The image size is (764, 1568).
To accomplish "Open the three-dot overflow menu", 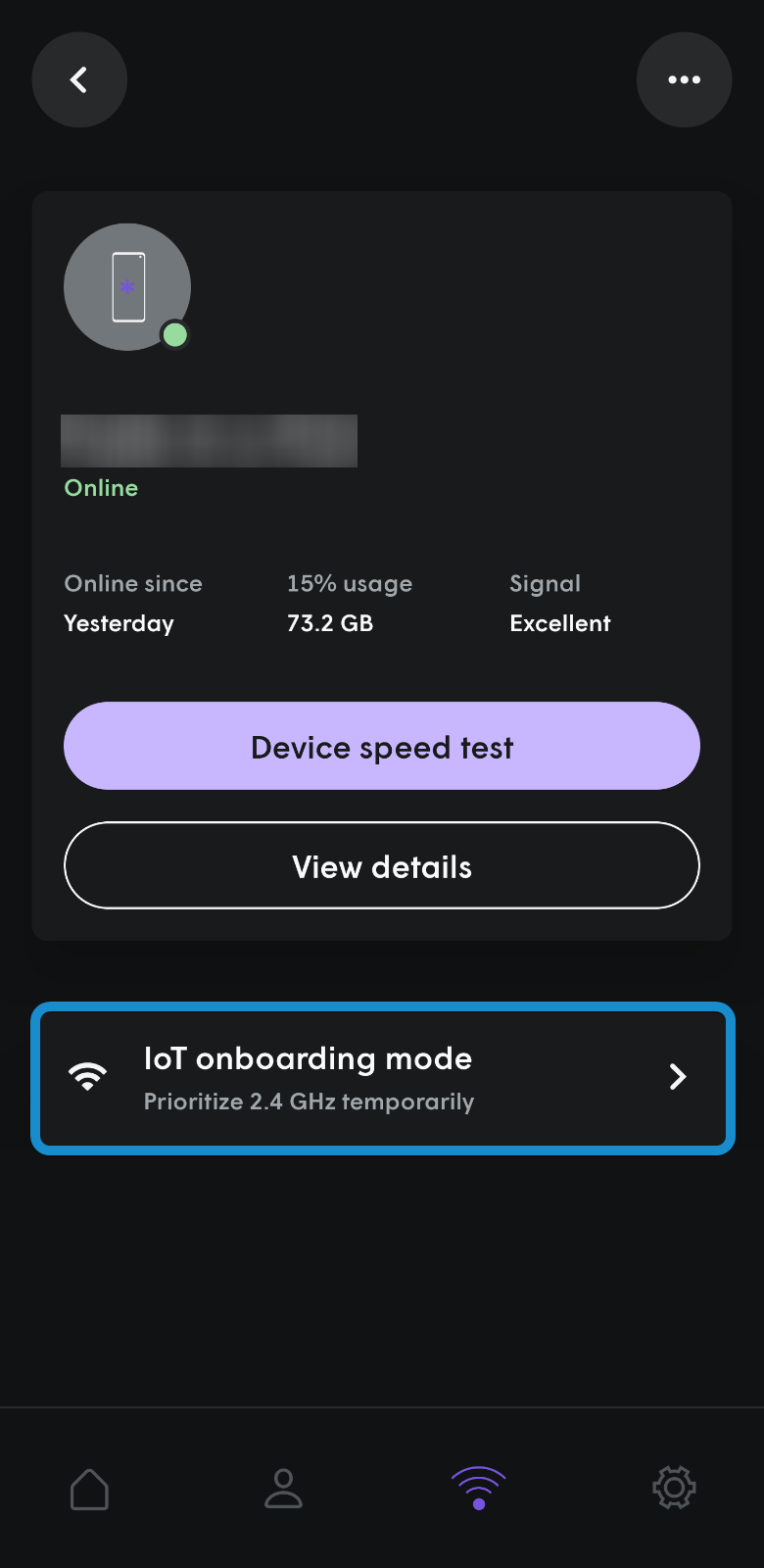I will coord(684,79).
